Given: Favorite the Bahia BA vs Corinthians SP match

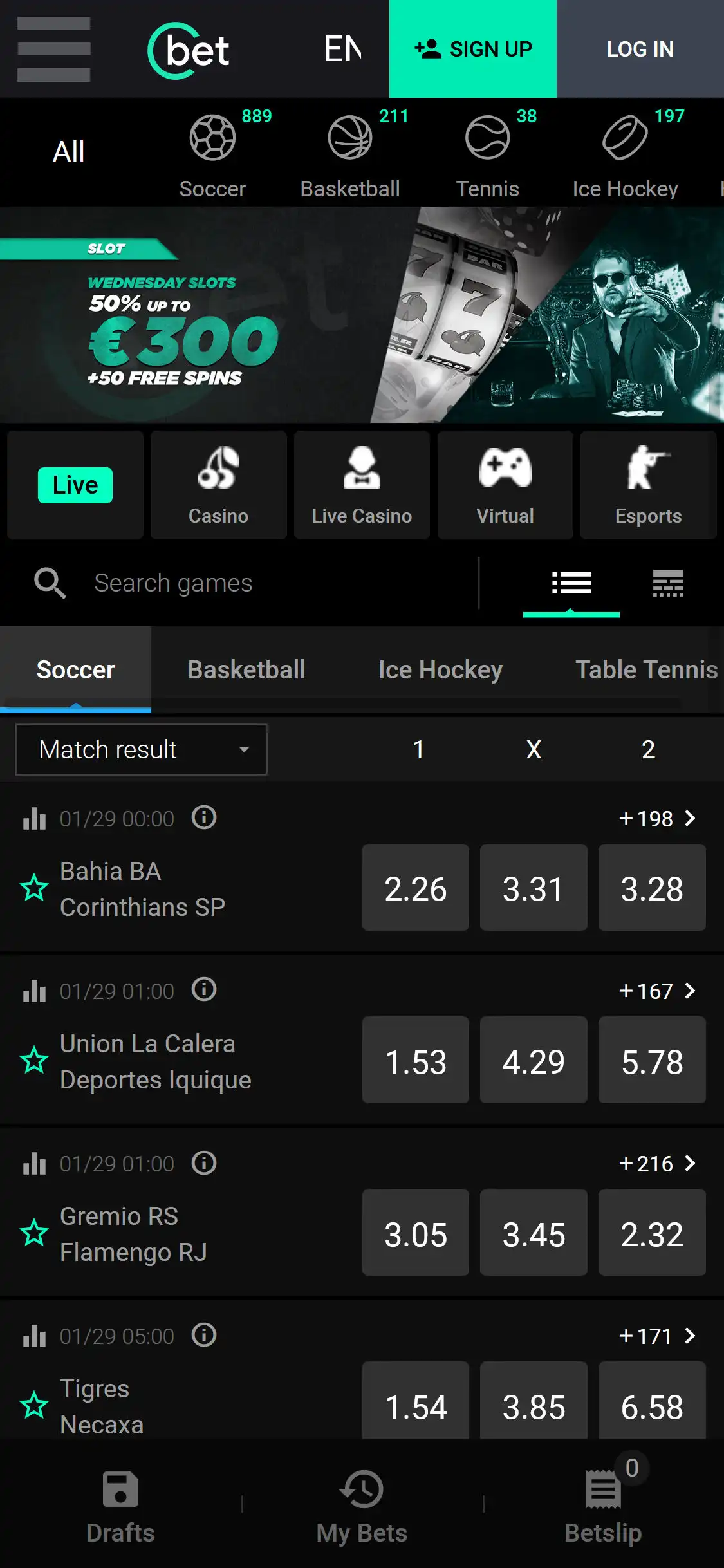Looking at the screenshot, I should click(x=34, y=888).
